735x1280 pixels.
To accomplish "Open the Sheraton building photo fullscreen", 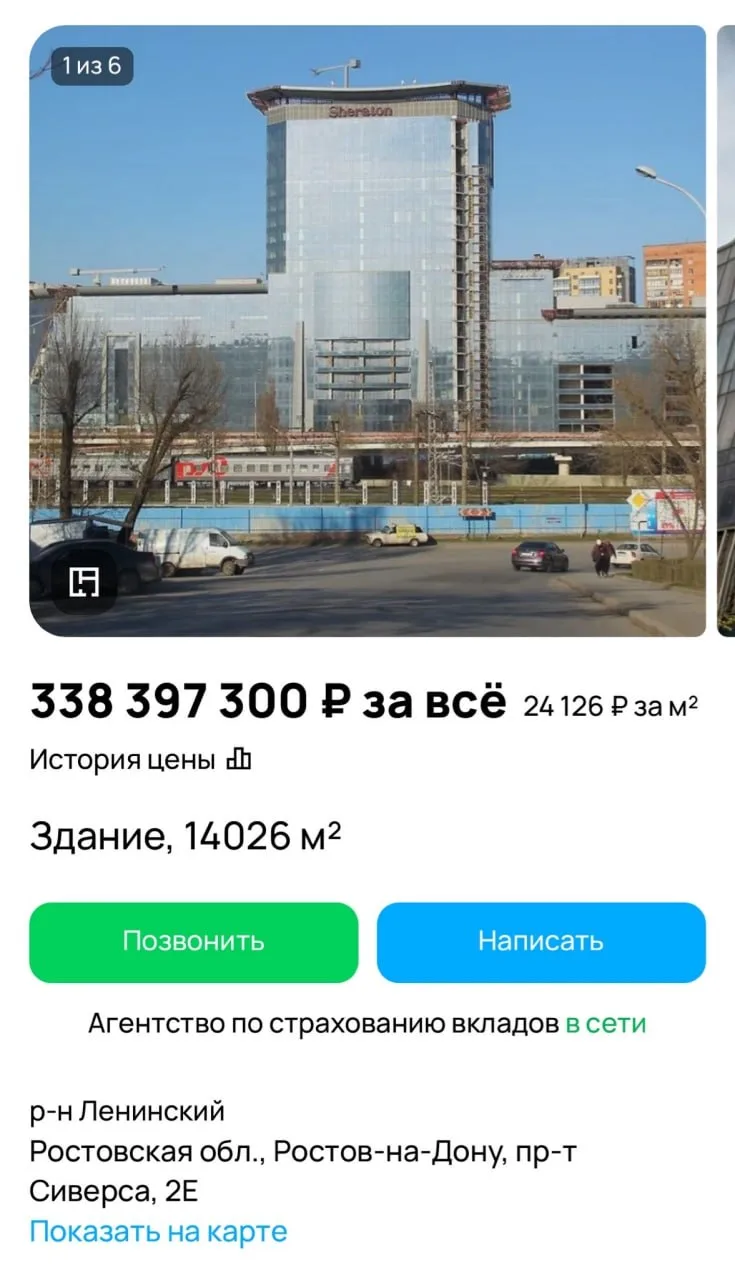I will 367,330.
